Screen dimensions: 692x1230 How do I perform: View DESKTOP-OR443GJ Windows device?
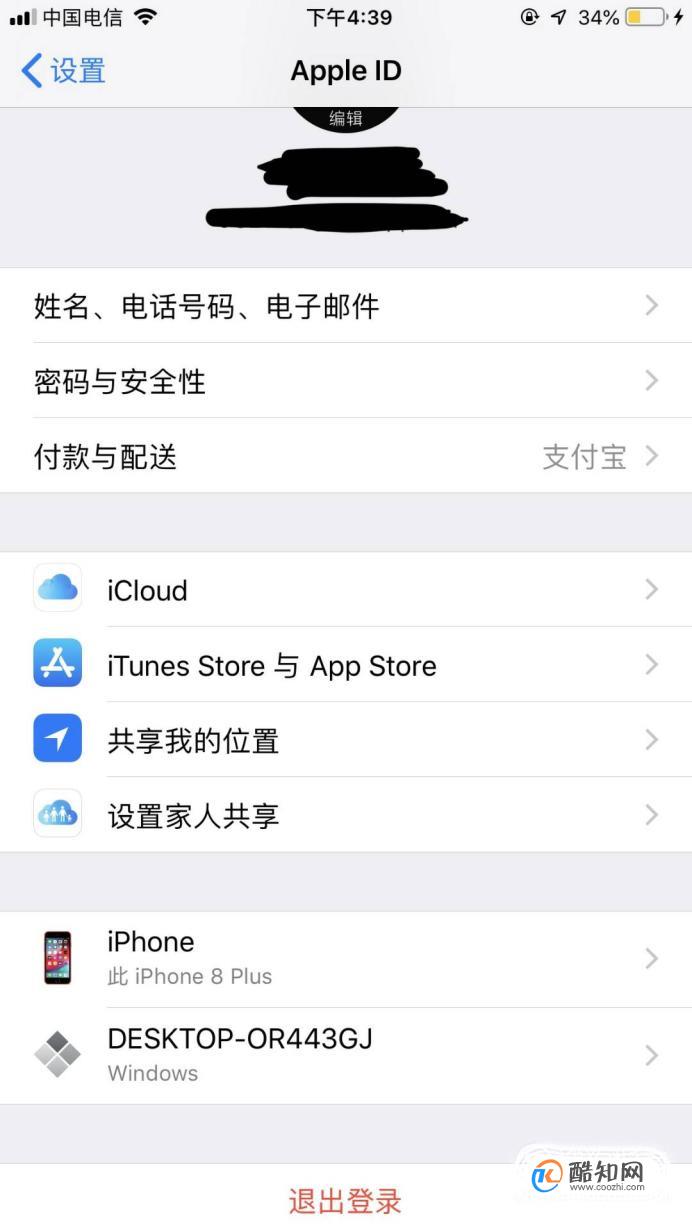click(346, 1054)
